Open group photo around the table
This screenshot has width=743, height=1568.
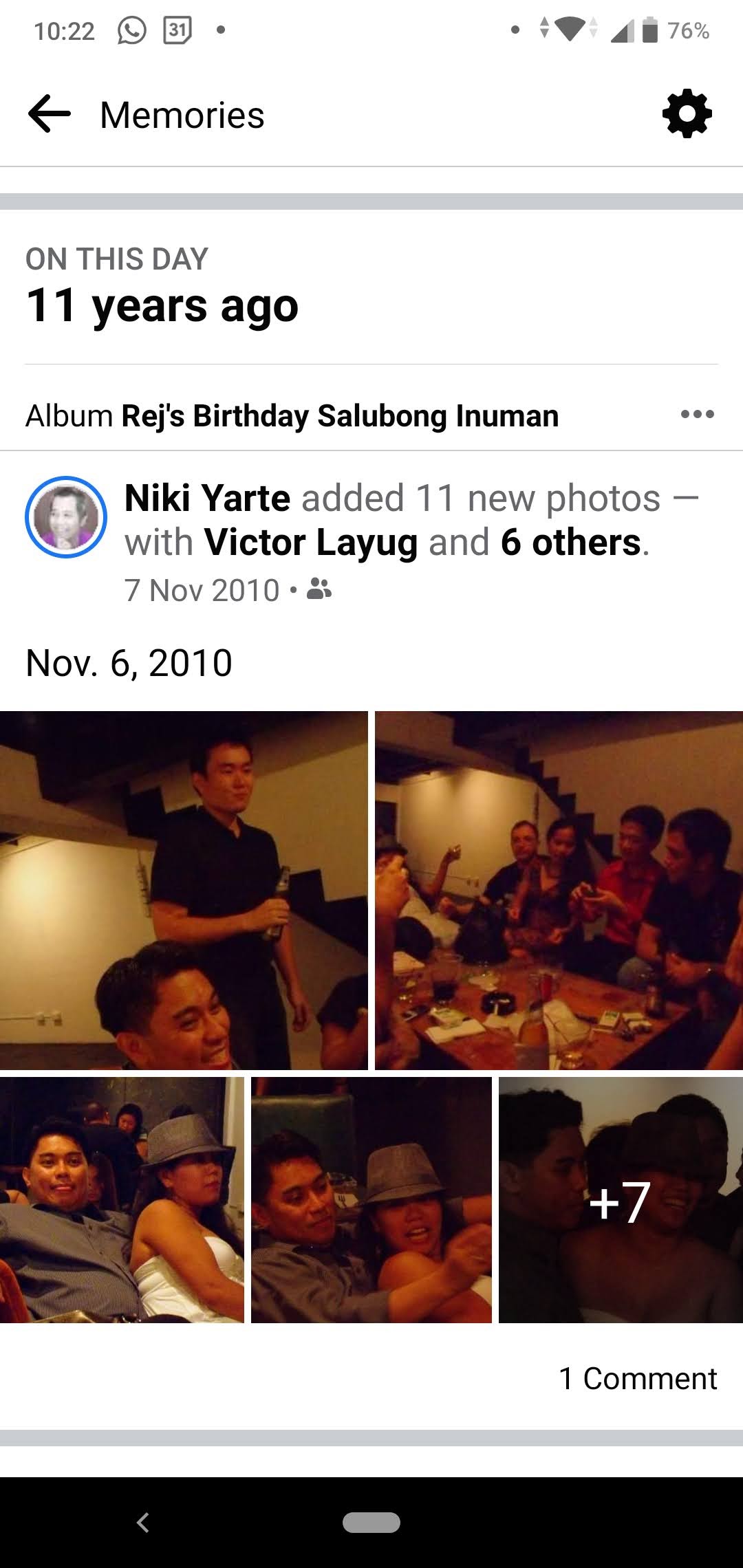[x=559, y=890]
